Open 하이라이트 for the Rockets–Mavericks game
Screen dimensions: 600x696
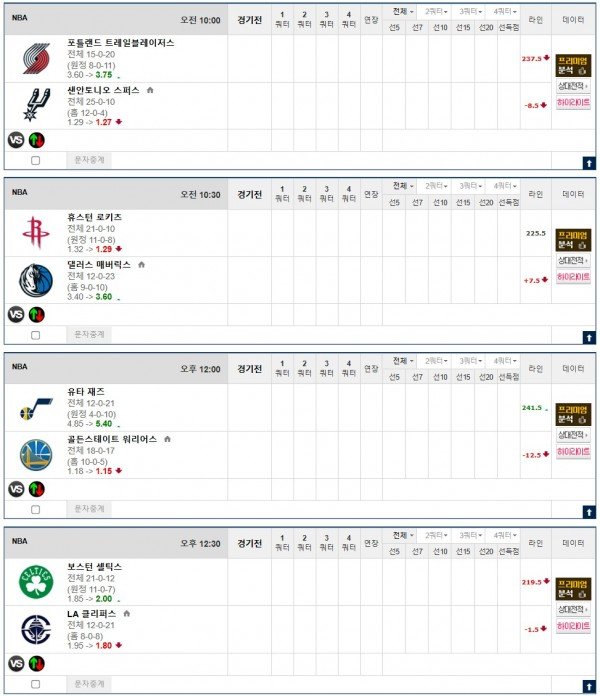point(573,277)
